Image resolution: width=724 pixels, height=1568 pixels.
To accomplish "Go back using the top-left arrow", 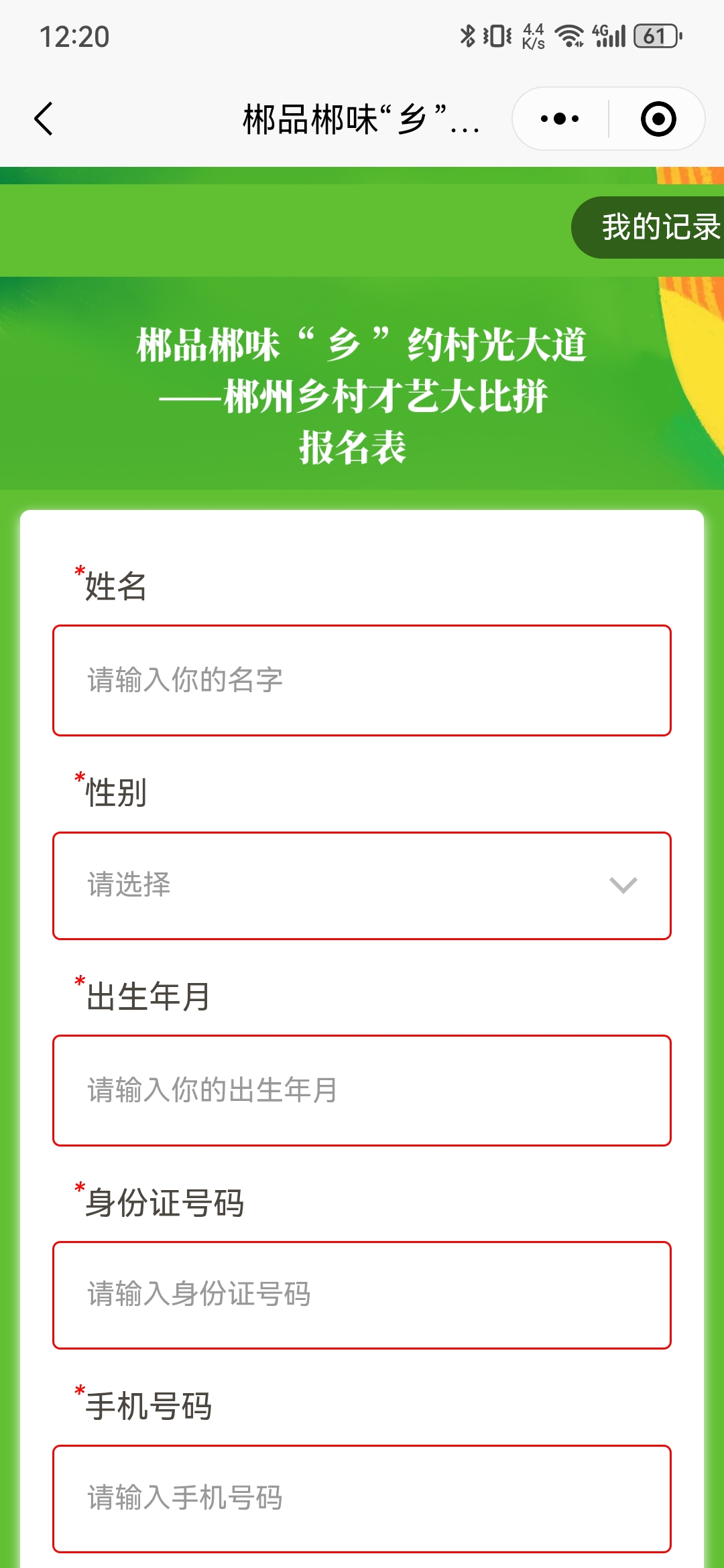I will coord(44,119).
